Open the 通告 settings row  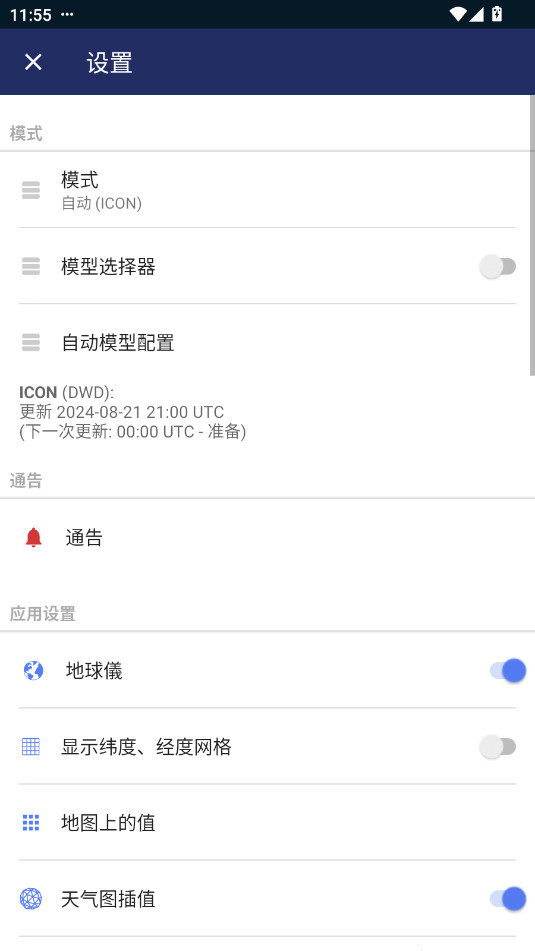[268, 538]
